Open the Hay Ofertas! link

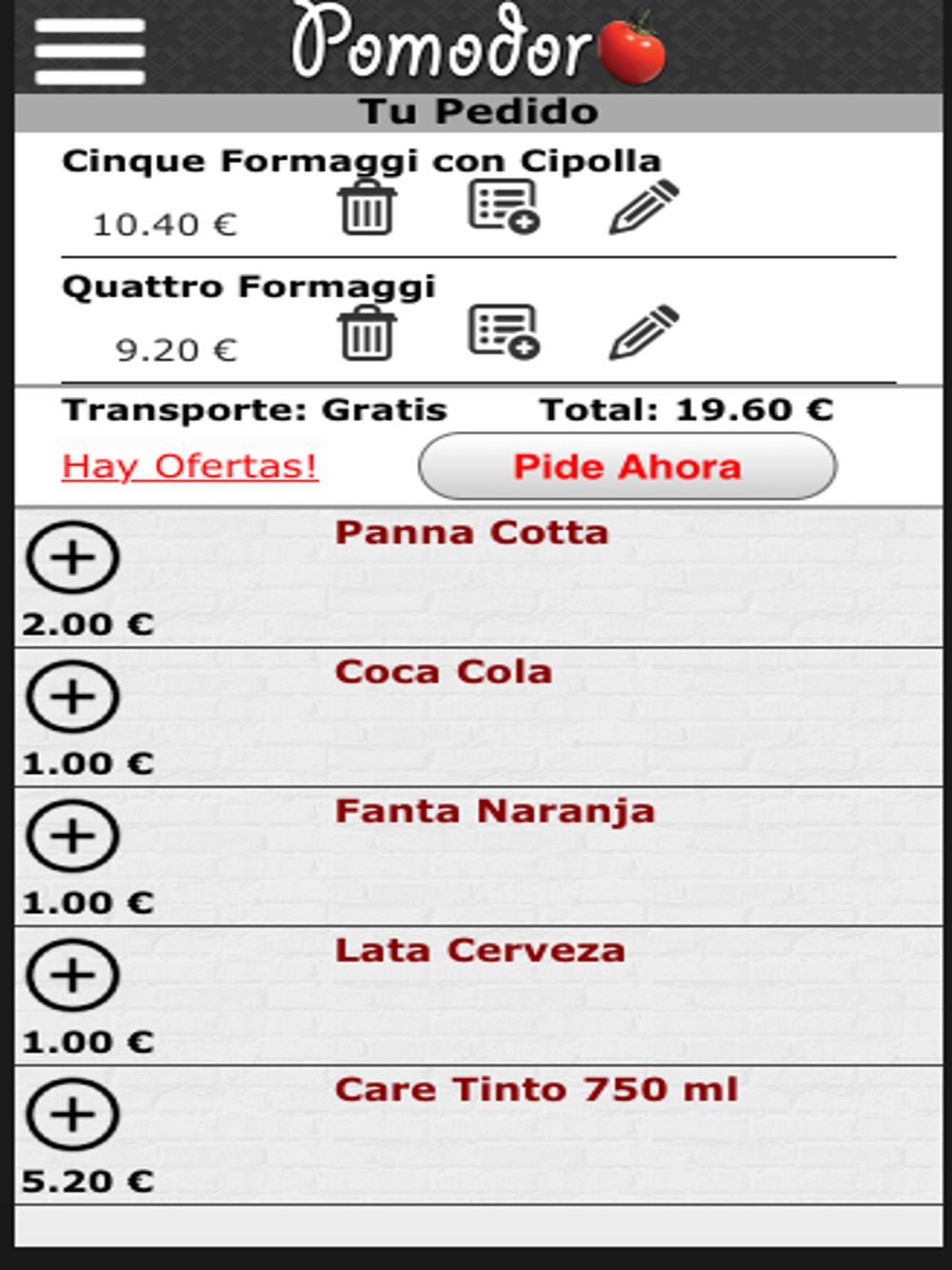click(x=189, y=466)
